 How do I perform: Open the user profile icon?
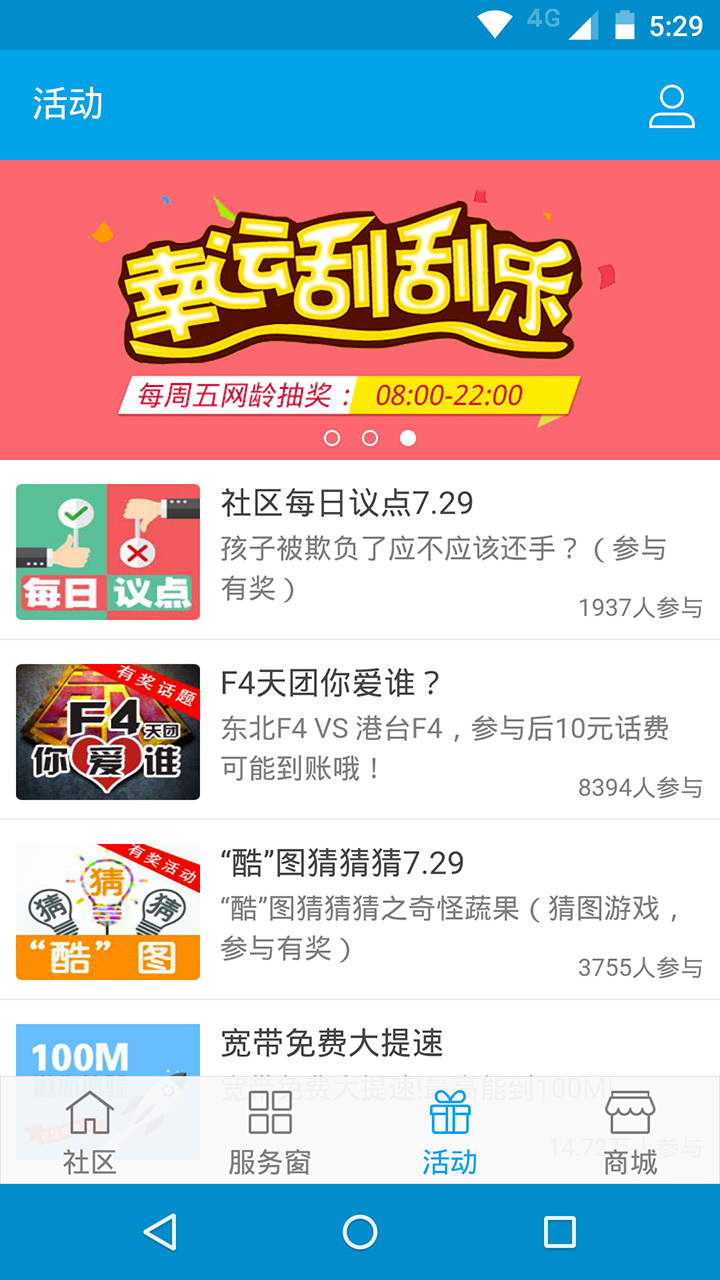pyautogui.click(x=671, y=106)
